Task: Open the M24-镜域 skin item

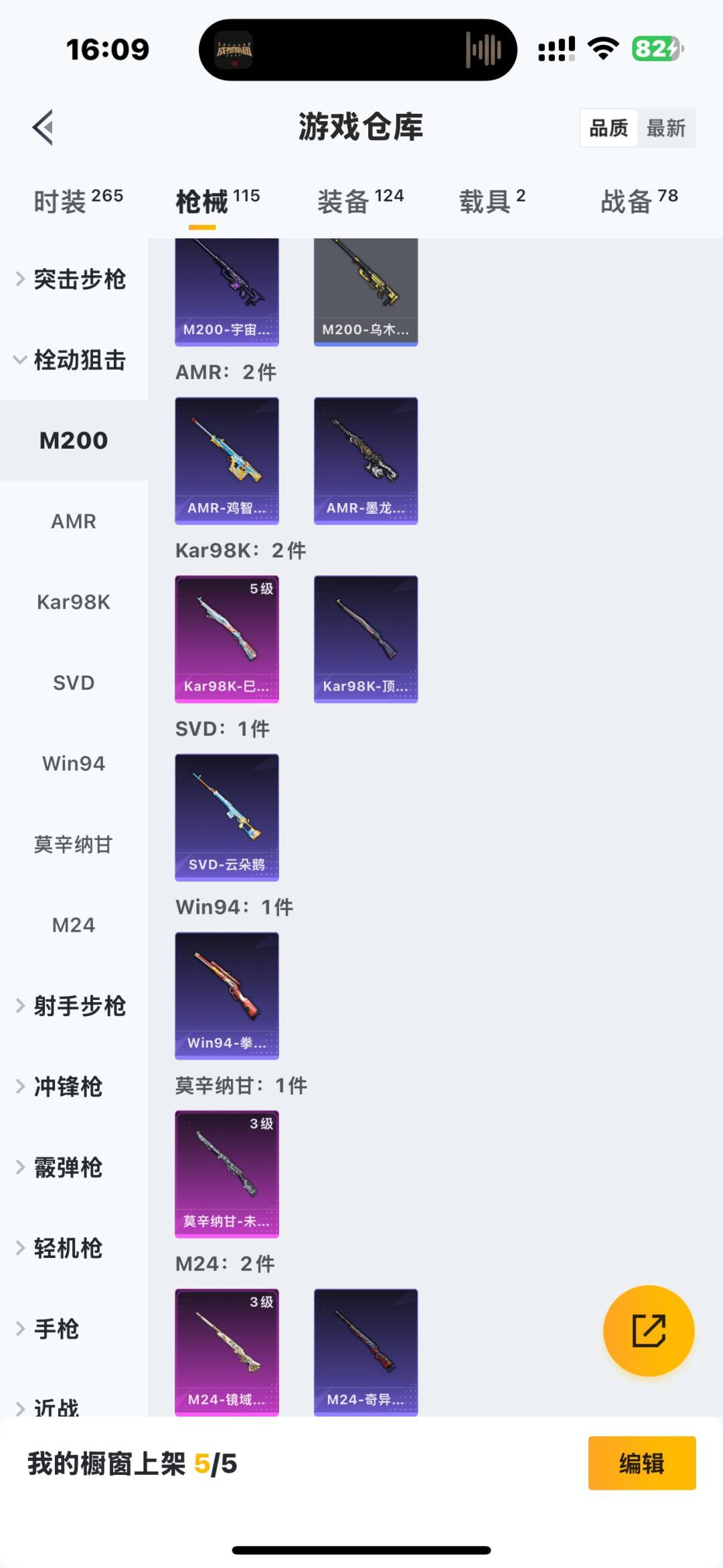Action: [226, 1351]
